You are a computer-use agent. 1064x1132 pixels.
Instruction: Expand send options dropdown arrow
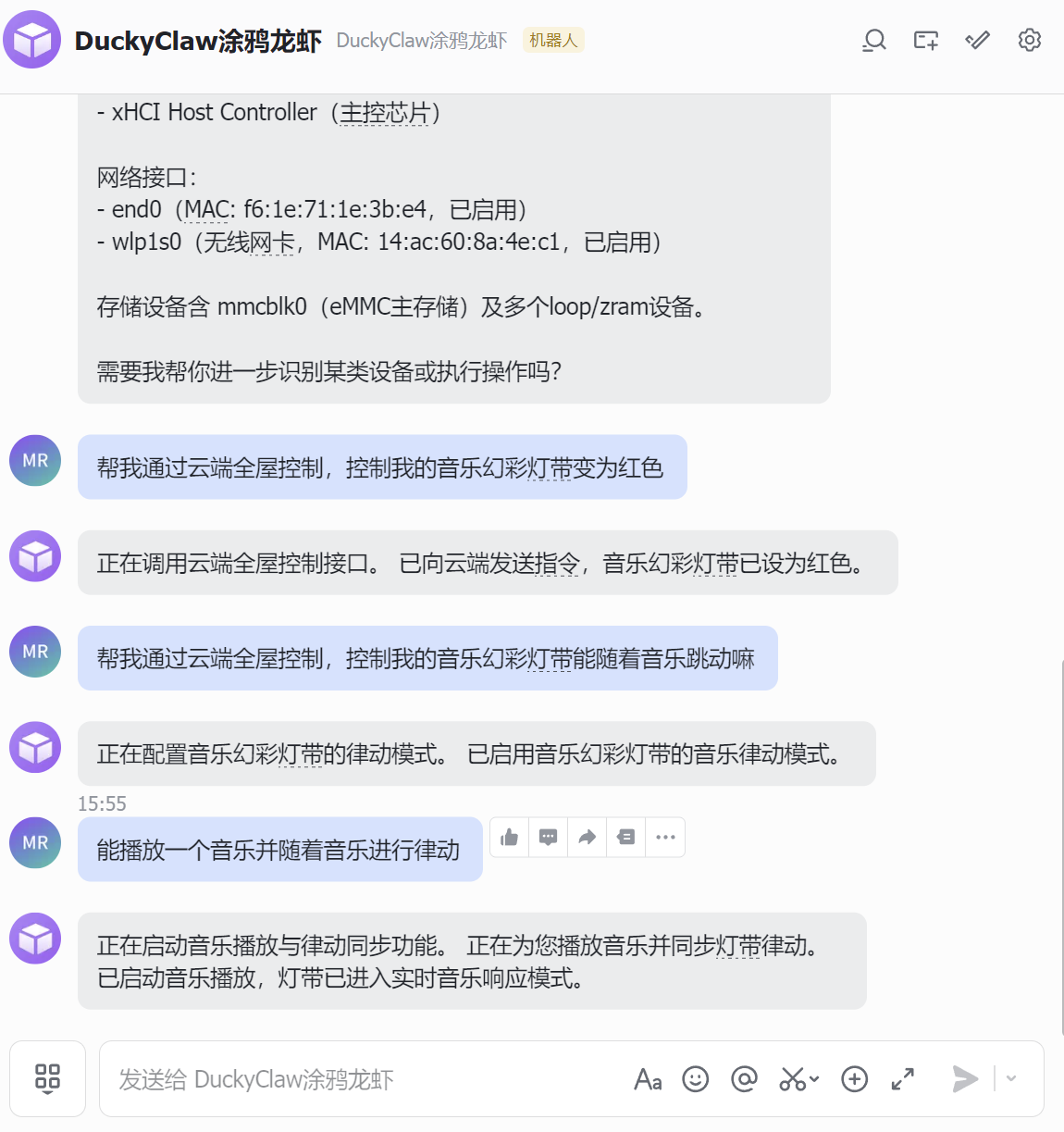(1011, 1079)
